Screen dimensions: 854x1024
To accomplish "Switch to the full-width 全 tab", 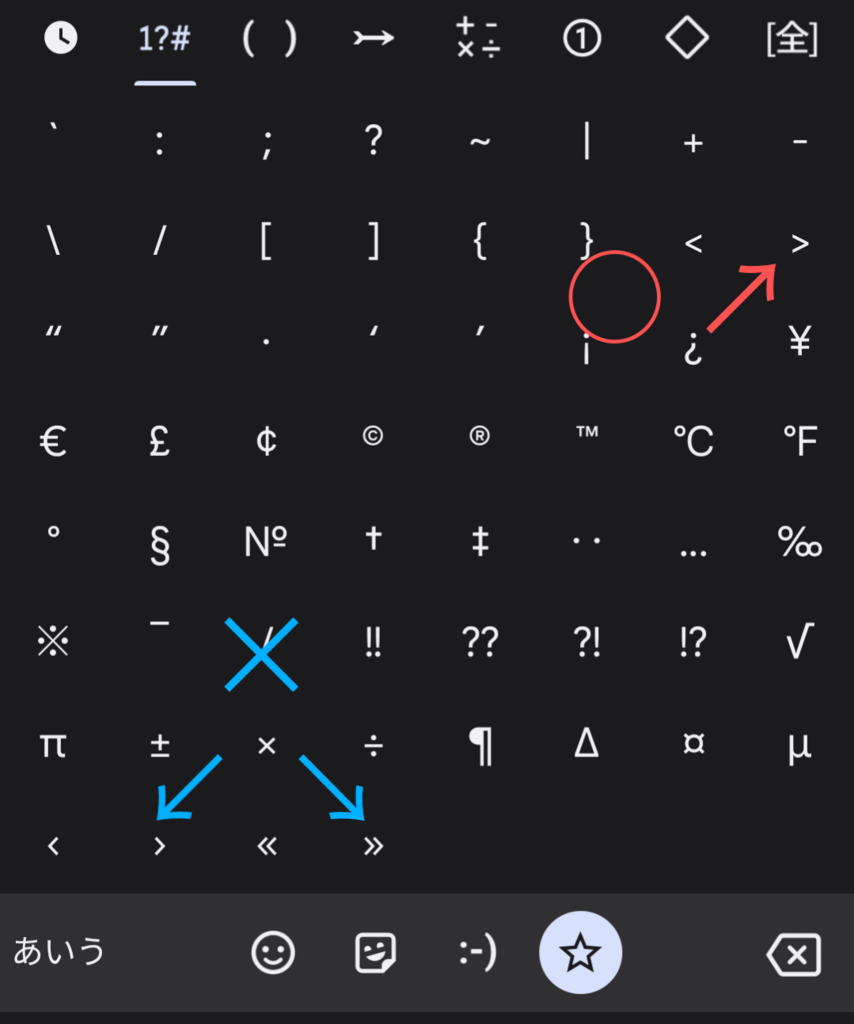I will coord(792,40).
